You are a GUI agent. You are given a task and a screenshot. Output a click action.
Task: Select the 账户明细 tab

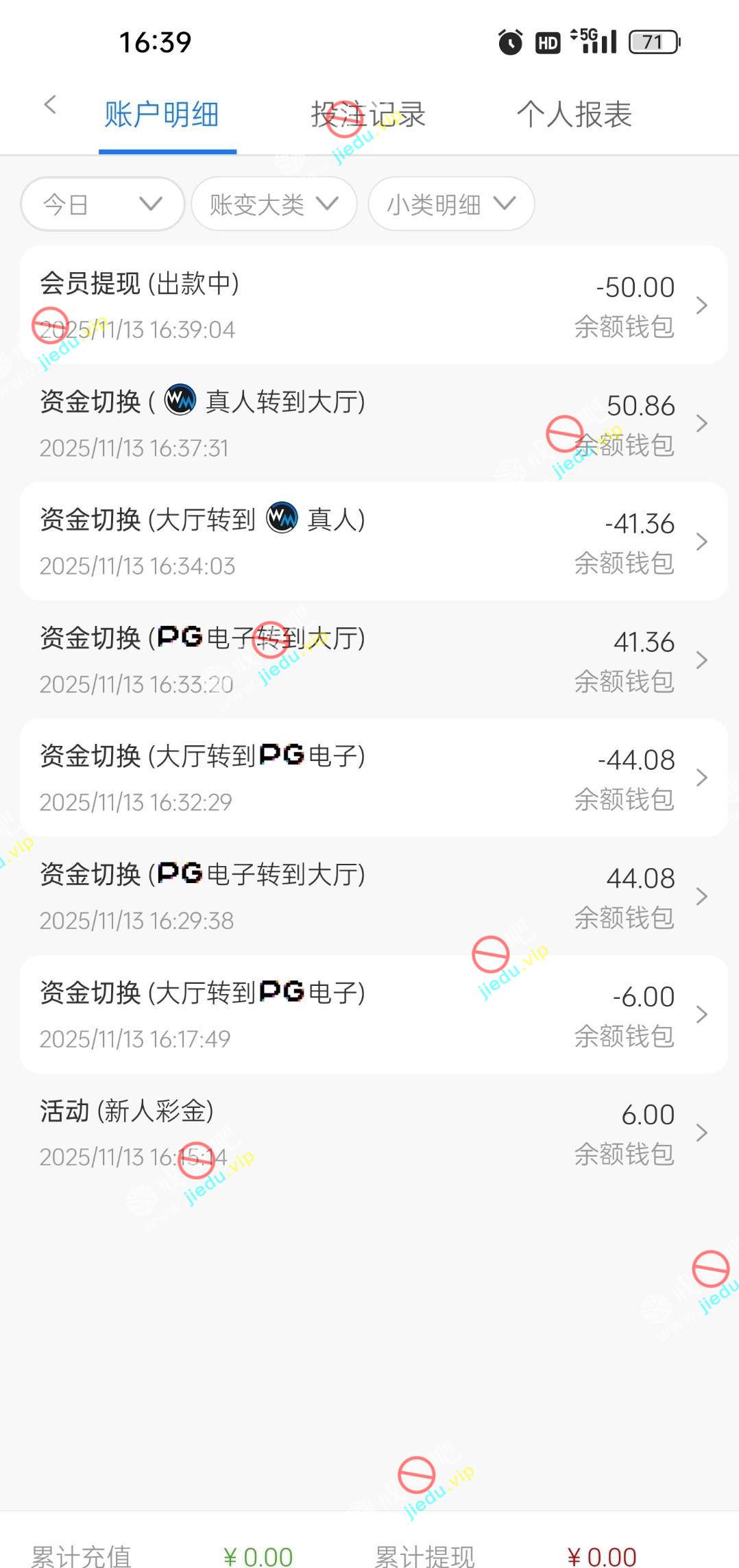coord(162,114)
